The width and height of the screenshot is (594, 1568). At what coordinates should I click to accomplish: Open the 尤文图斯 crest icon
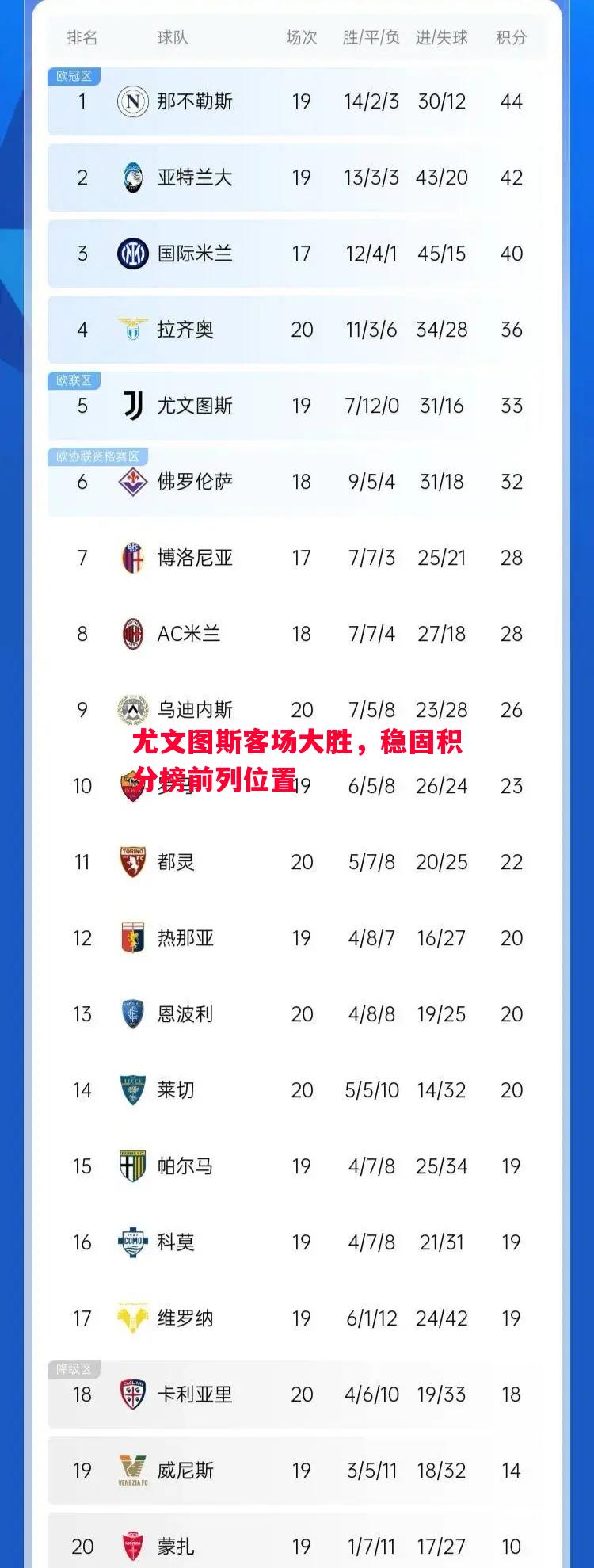pos(131,405)
